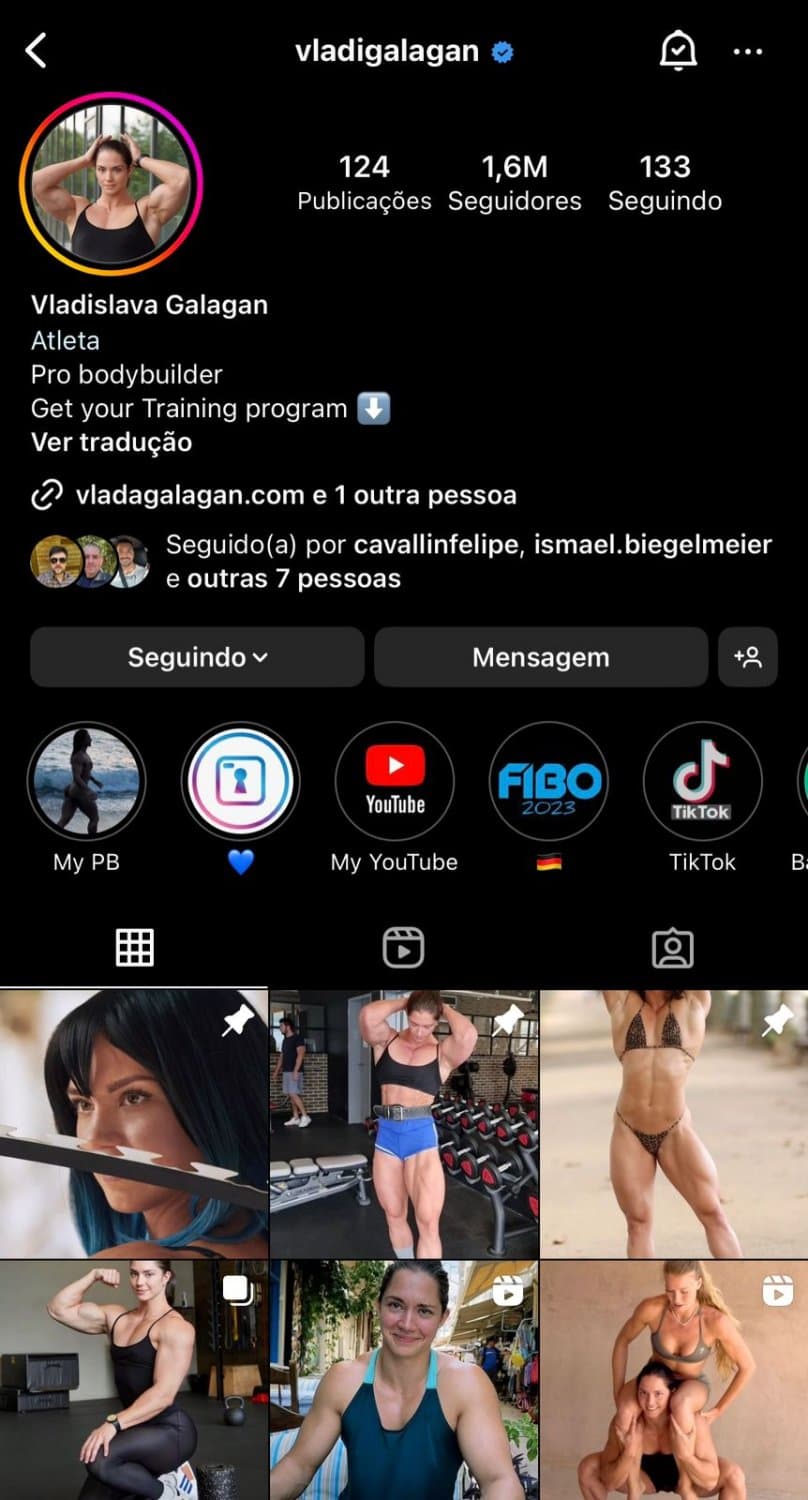This screenshot has width=808, height=1500.
Task: Open the FIBO 2023 highlight
Action: [x=548, y=782]
